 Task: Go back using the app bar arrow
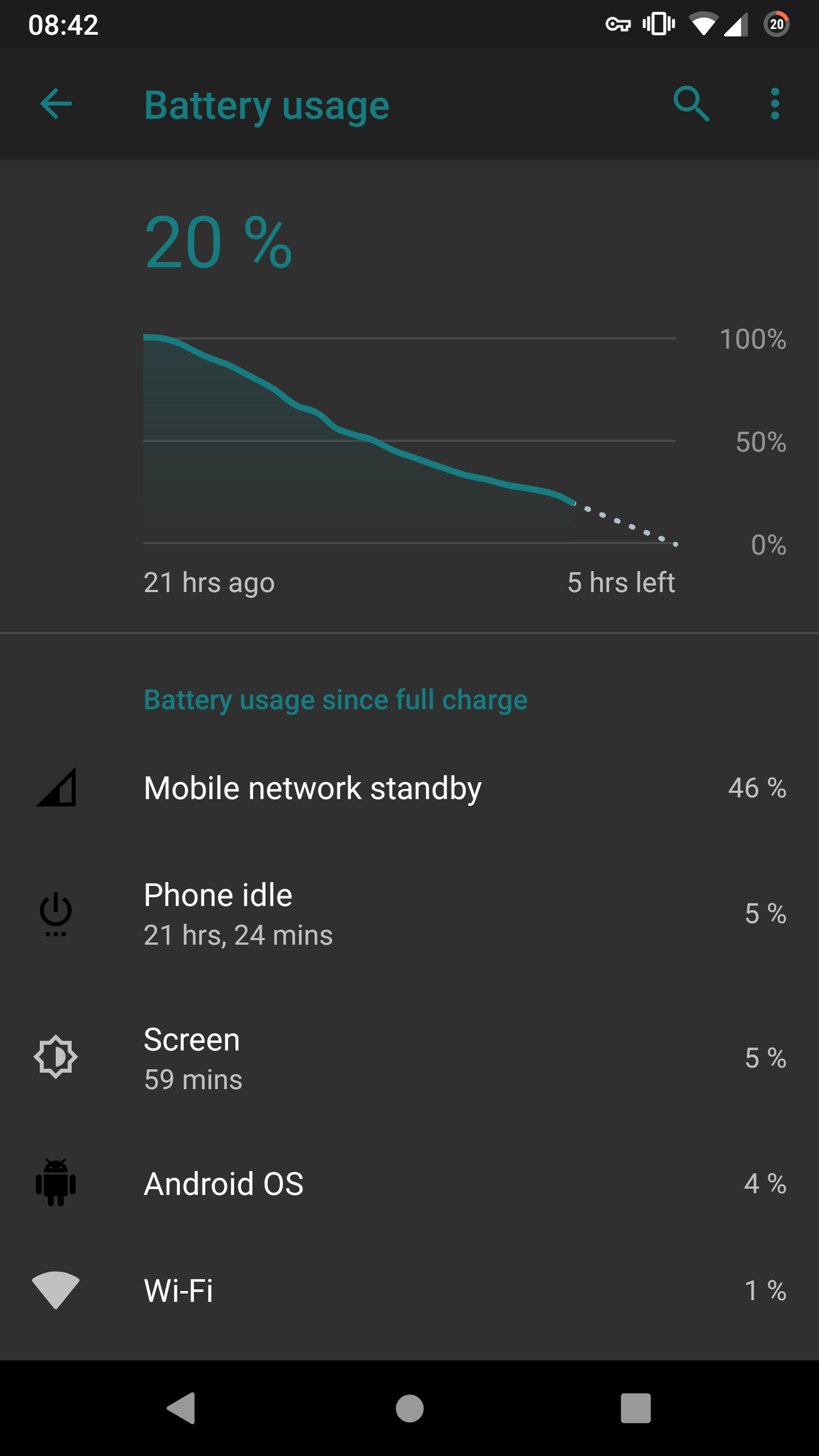(x=56, y=104)
